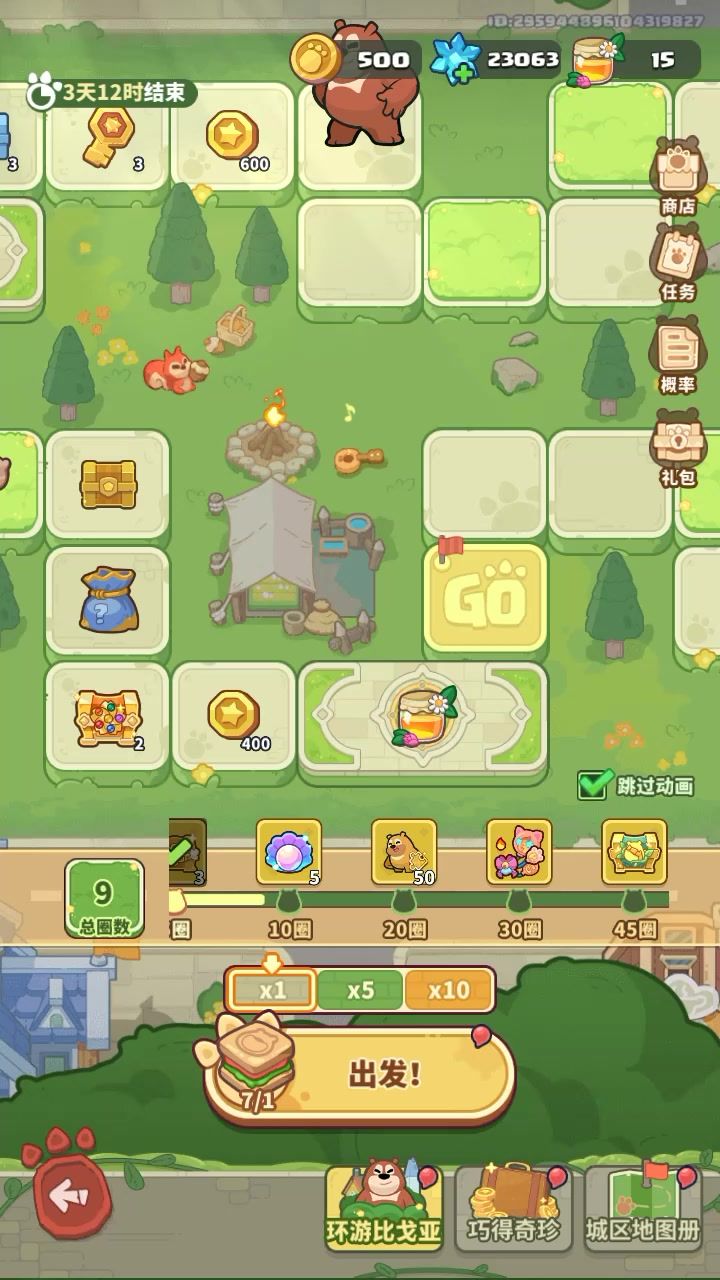Screen dimensions: 720x1280
Task: Open the 礼包 gift pack icon
Action: [x=678, y=448]
